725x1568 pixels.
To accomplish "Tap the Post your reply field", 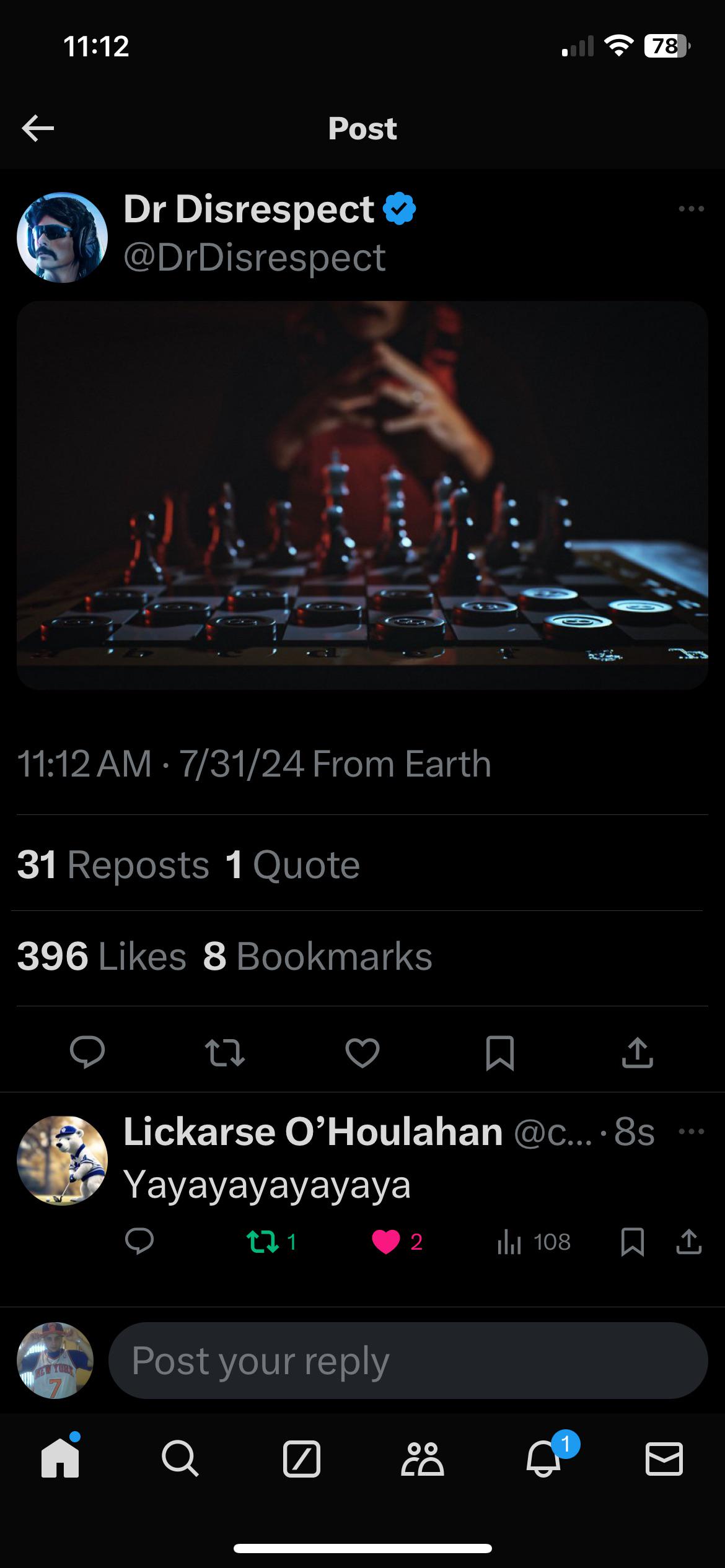I will pos(408,1361).
